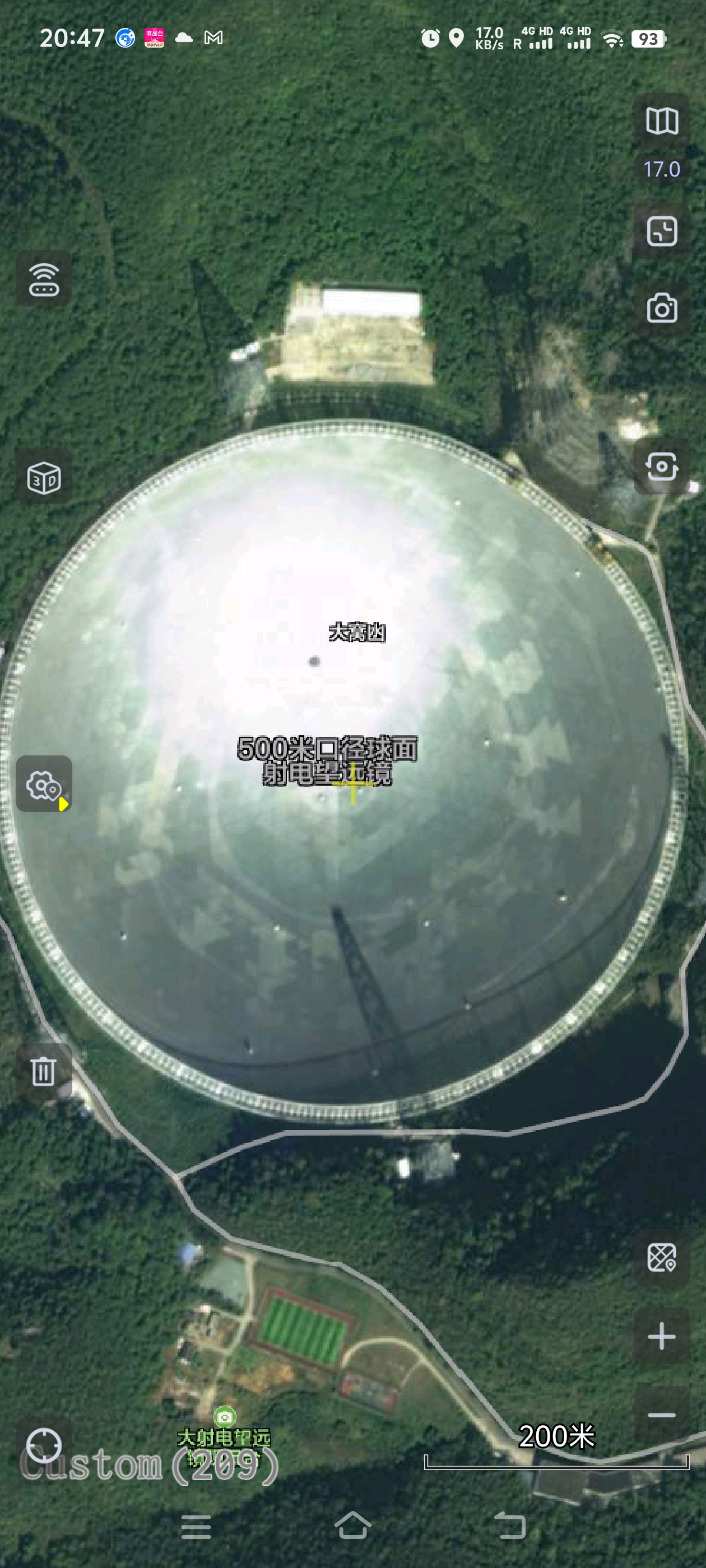Tap the trash delete icon

coord(44,1072)
